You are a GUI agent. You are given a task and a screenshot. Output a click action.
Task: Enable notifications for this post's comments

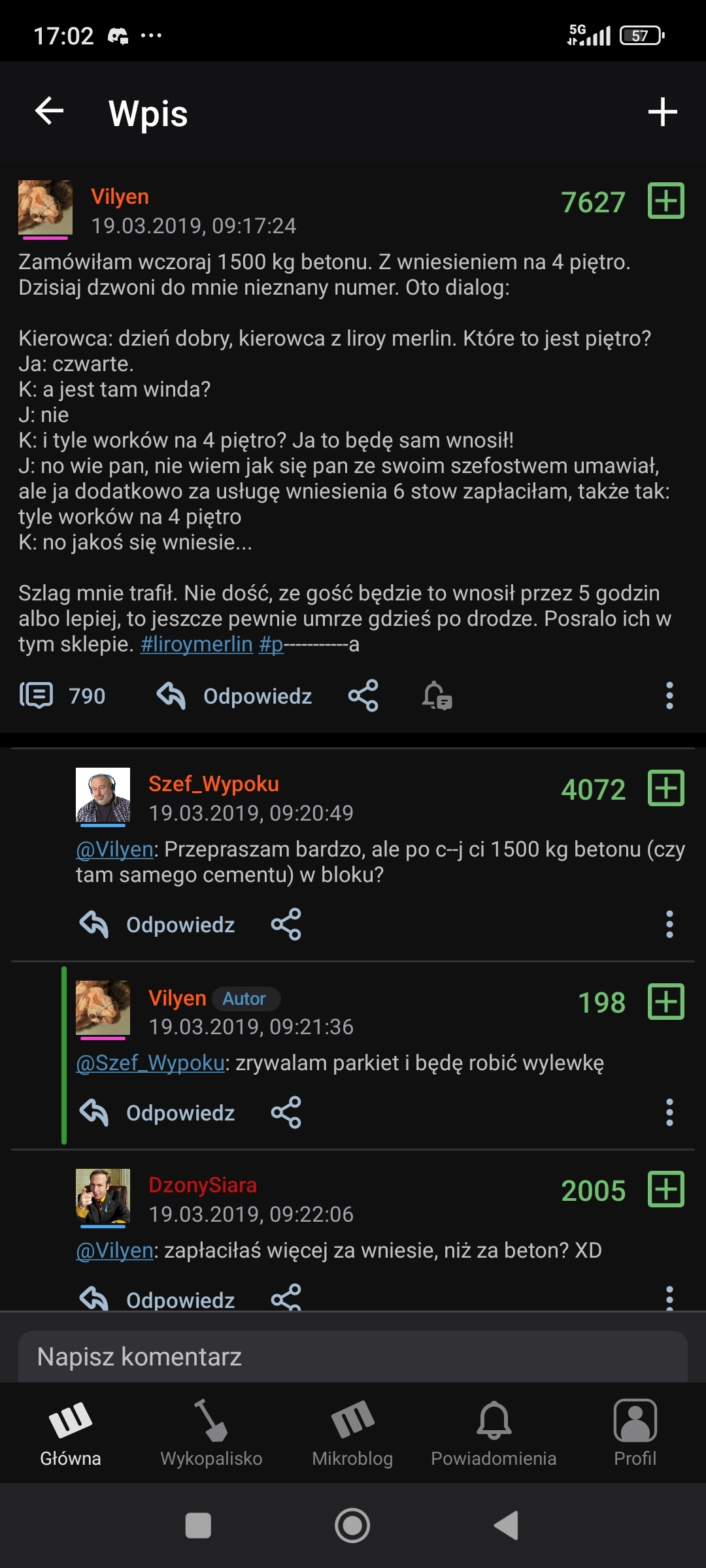point(437,696)
